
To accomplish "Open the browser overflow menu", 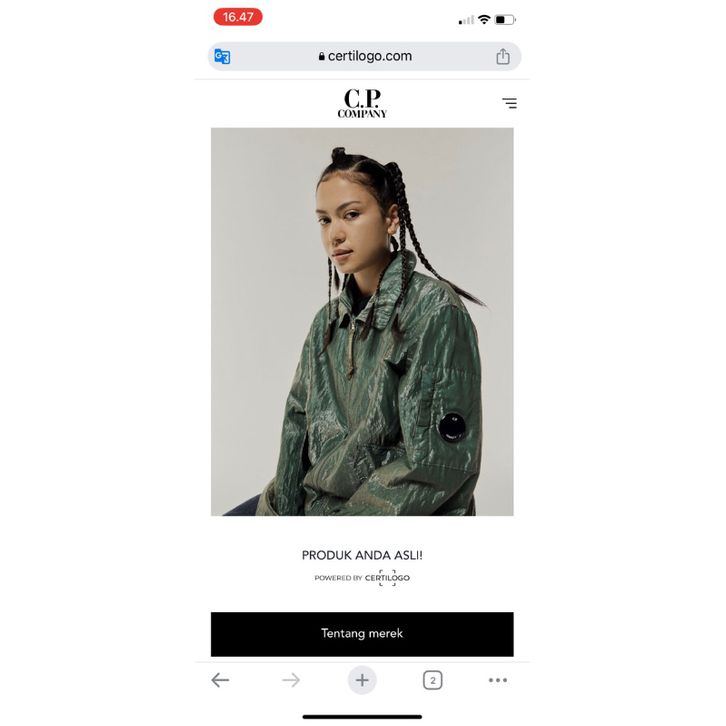I will (x=498, y=680).
